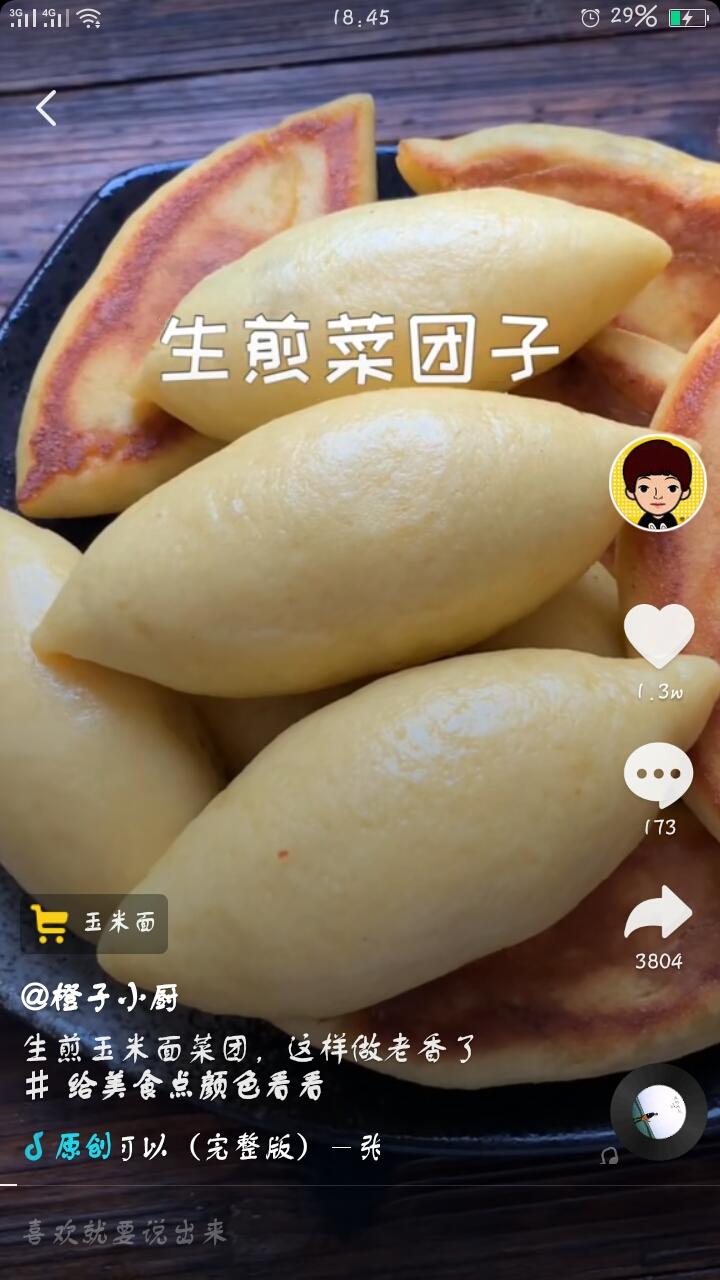The image size is (720, 1280).
Task: Open the # 给美食点颜色看看 hashtag
Action: (174, 1087)
